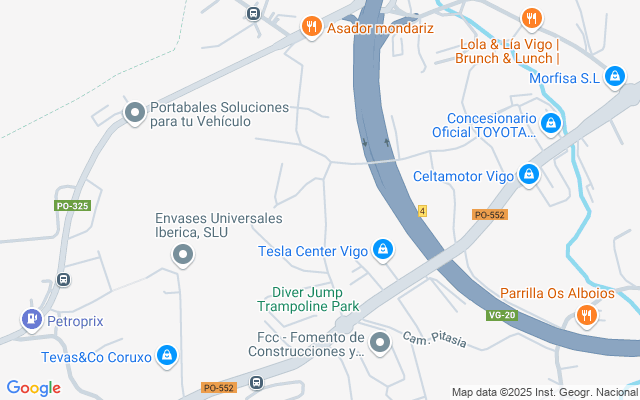Select the Lola & Lía Vigo restaurant pin

pos(531,18)
